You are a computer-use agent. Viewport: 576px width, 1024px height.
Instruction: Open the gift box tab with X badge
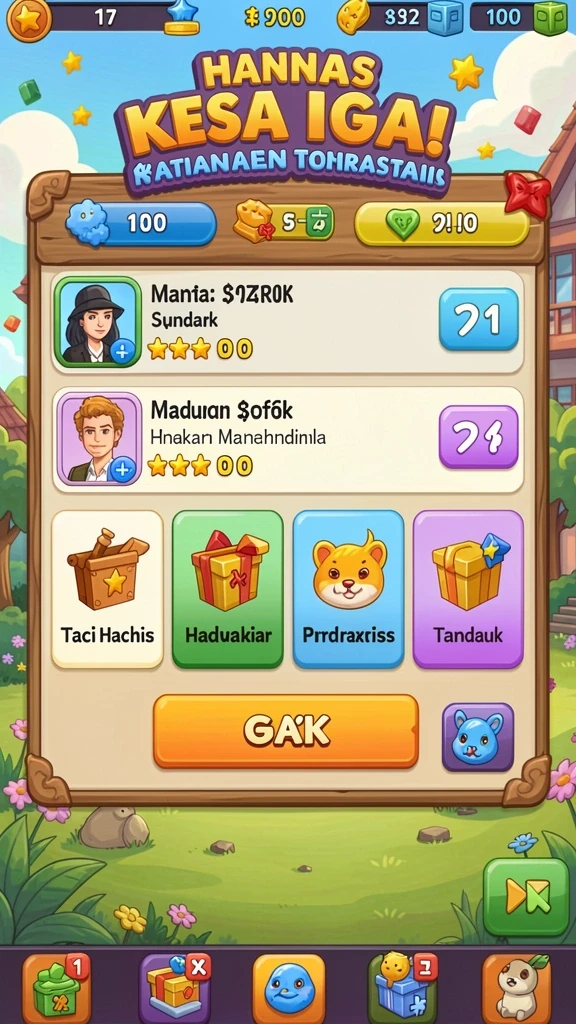point(174,989)
